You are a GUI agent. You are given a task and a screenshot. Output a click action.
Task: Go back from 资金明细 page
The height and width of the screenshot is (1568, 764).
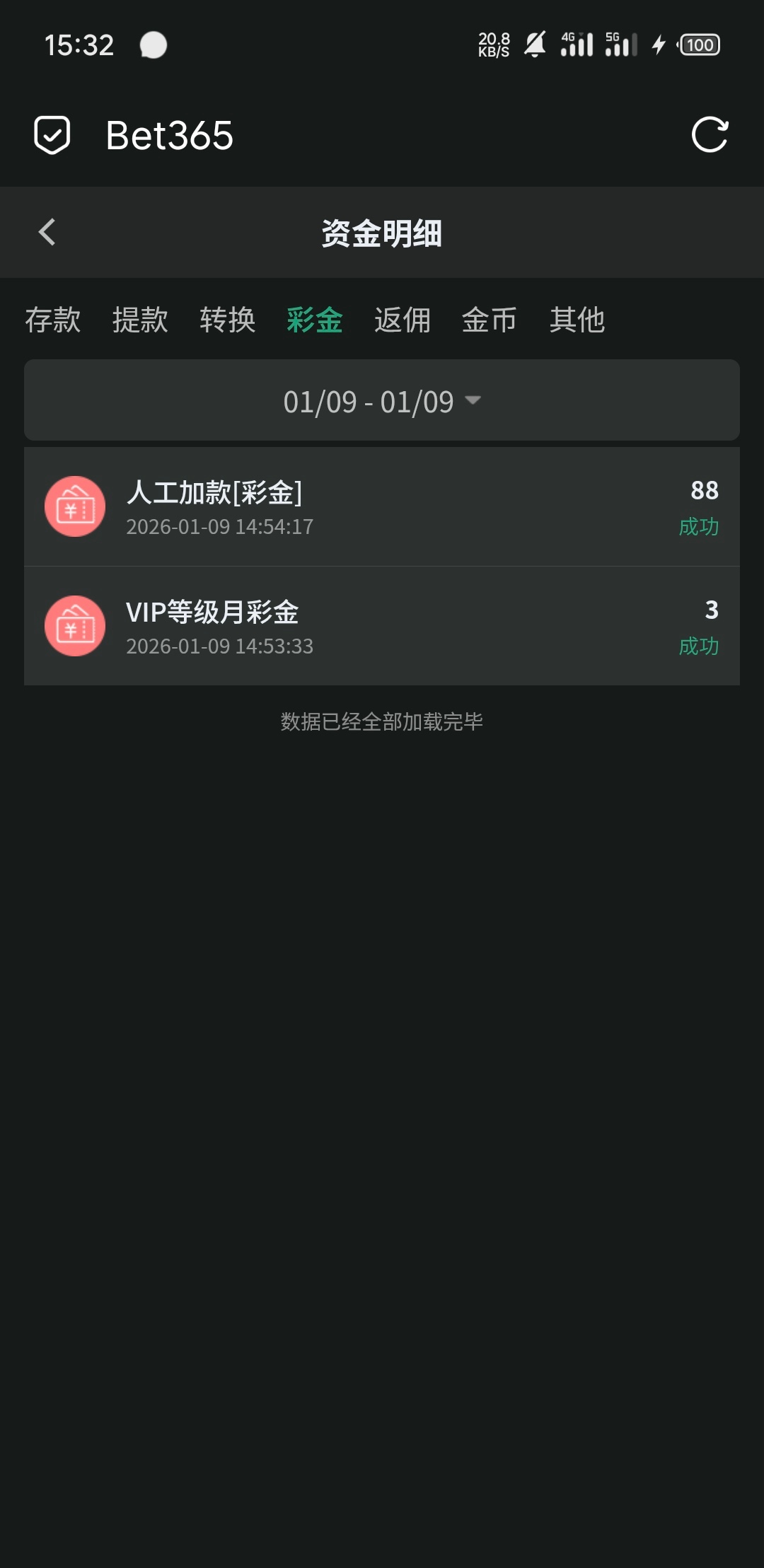point(47,232)
